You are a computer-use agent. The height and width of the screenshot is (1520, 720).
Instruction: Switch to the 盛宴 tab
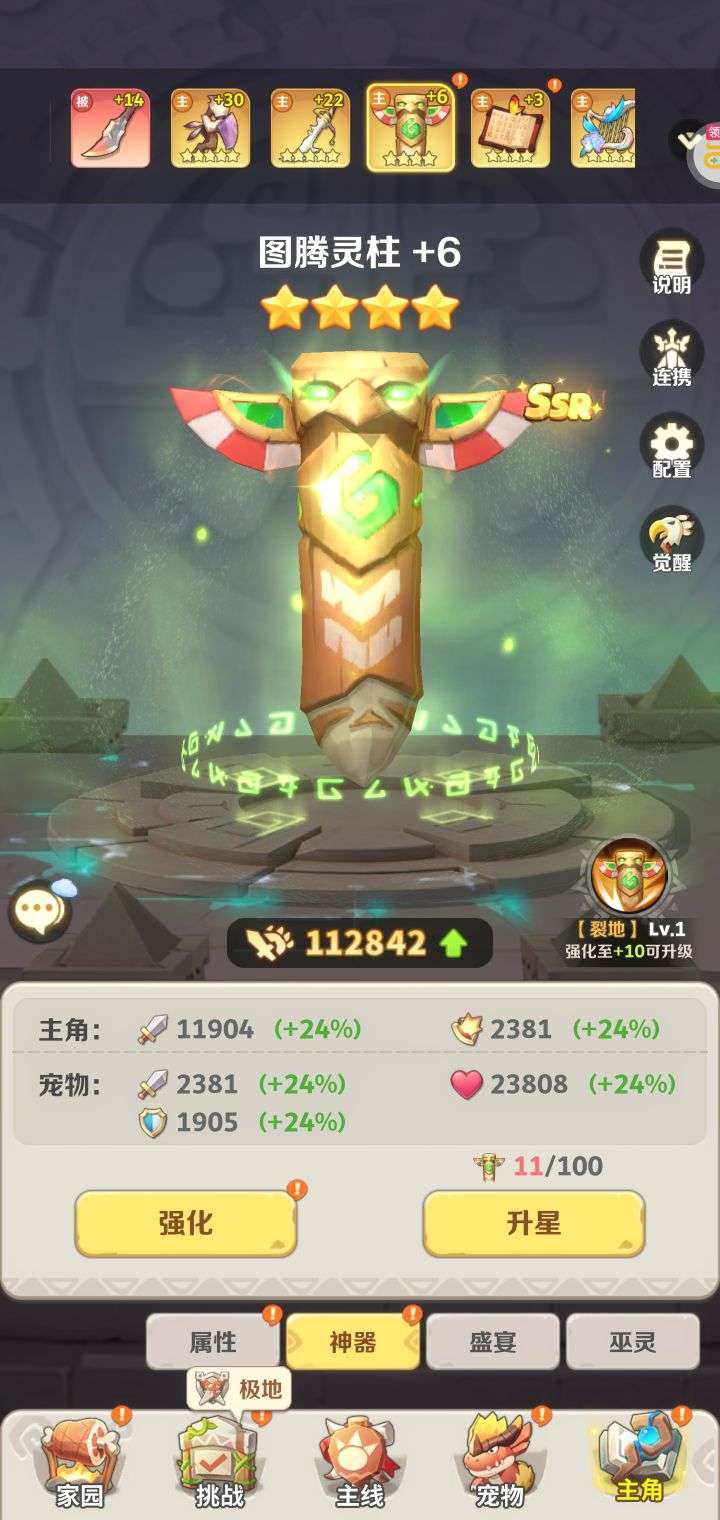[x=493, y=1342]
